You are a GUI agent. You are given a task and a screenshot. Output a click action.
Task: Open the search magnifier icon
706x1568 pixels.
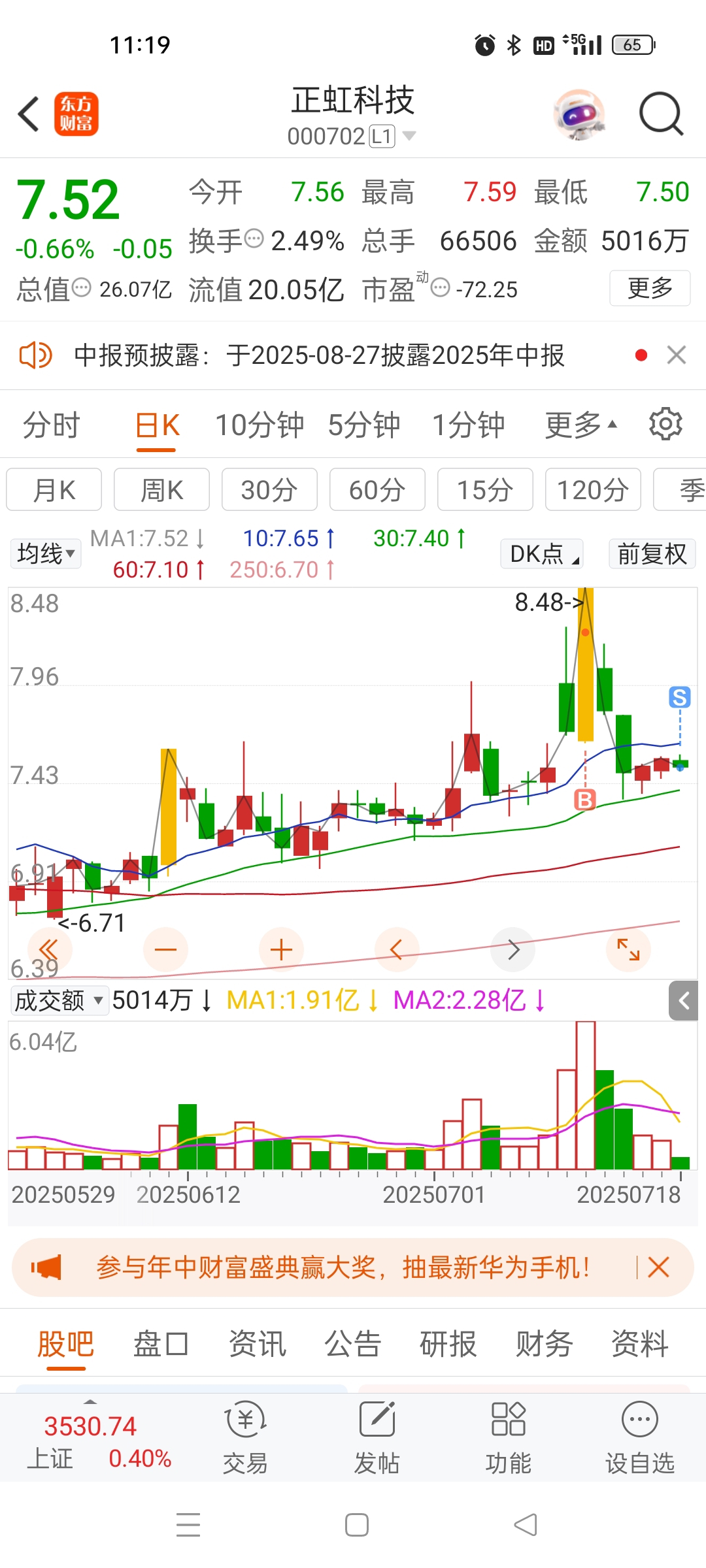pyautogui.click(x=661, y=114)
